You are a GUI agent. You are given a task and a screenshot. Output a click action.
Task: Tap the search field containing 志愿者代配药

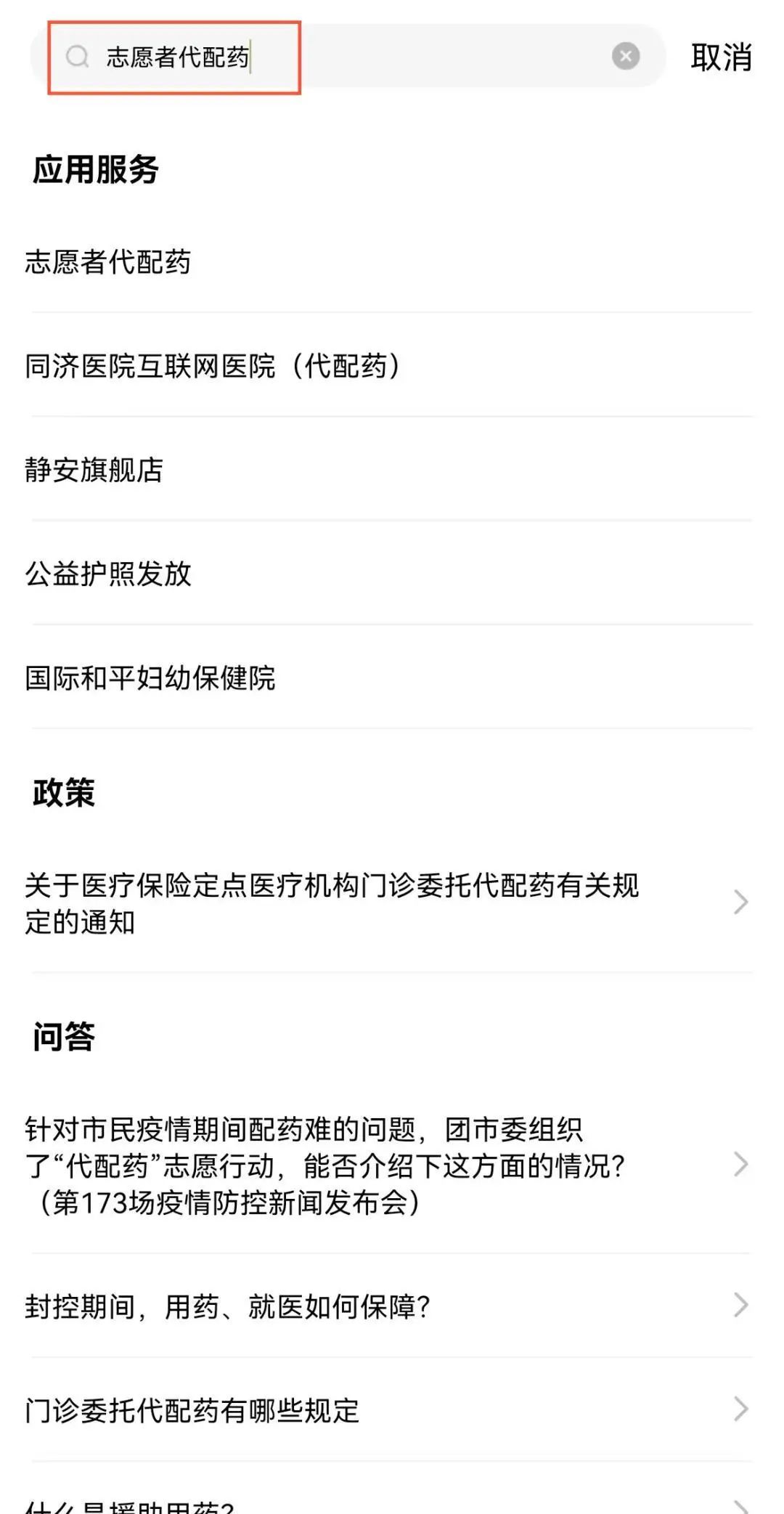click(x=348, y=57)
